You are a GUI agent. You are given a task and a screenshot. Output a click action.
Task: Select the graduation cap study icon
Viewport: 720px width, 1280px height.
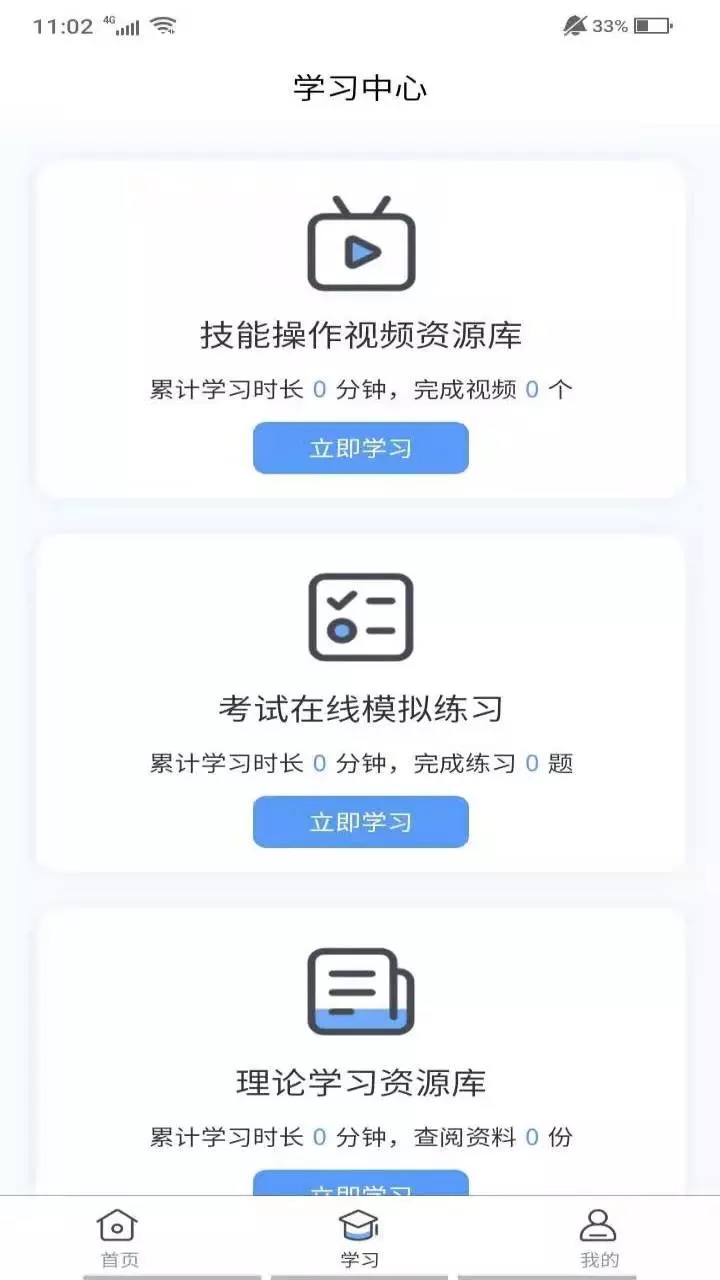[x=360, y=1222]
